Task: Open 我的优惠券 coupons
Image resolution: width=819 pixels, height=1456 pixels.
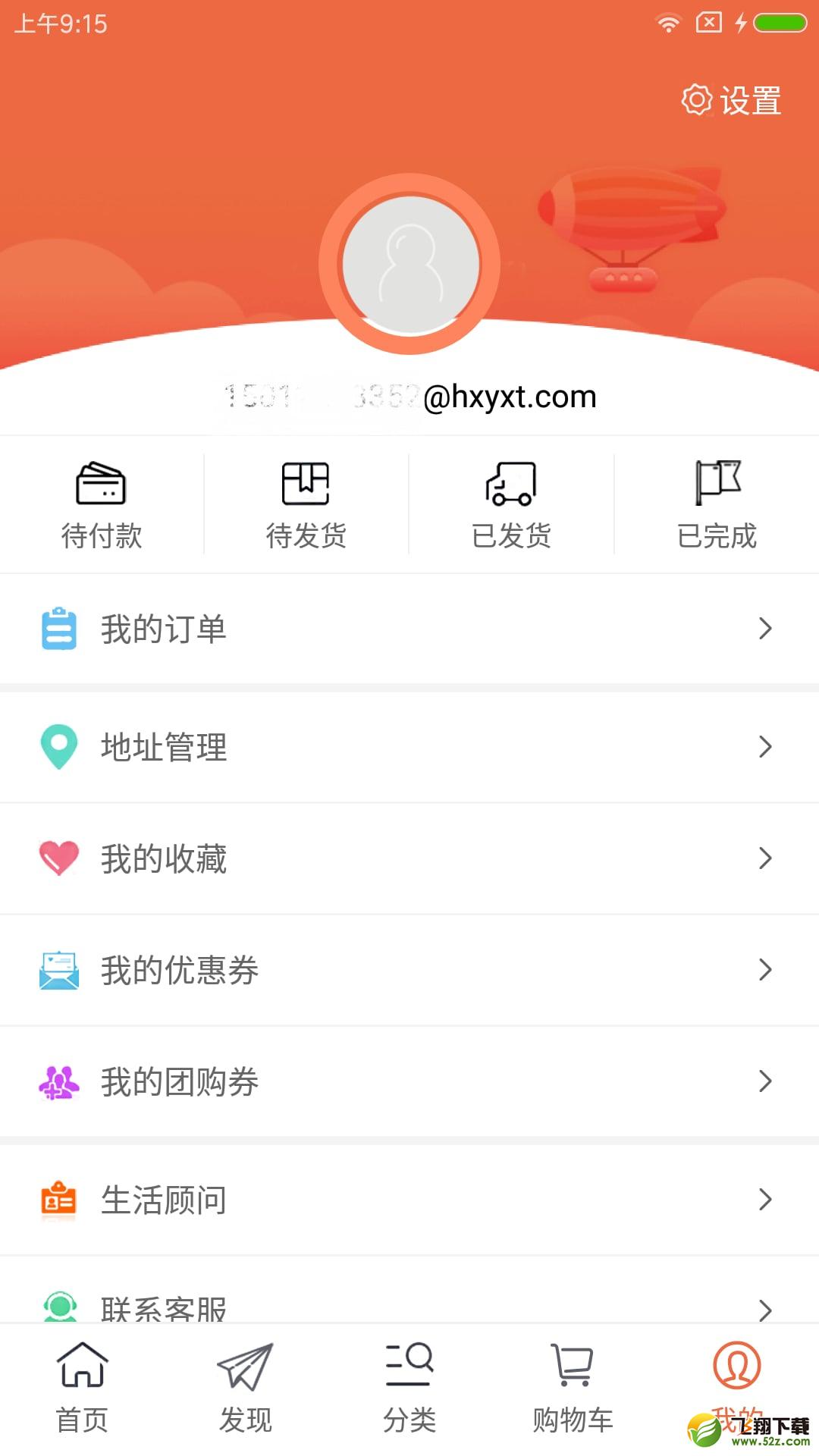Action: tap(409, 970)
